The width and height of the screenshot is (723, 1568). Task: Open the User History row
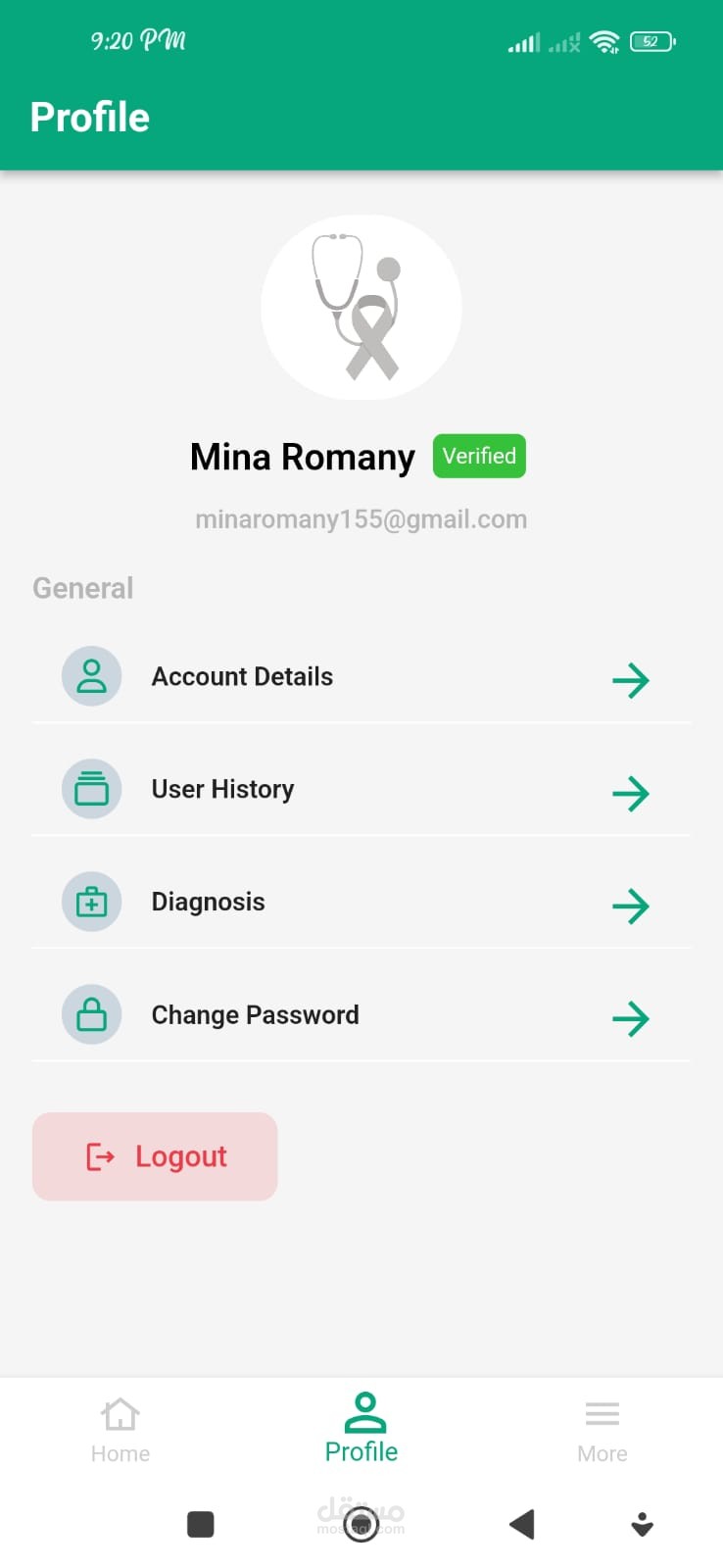[361, 790]
